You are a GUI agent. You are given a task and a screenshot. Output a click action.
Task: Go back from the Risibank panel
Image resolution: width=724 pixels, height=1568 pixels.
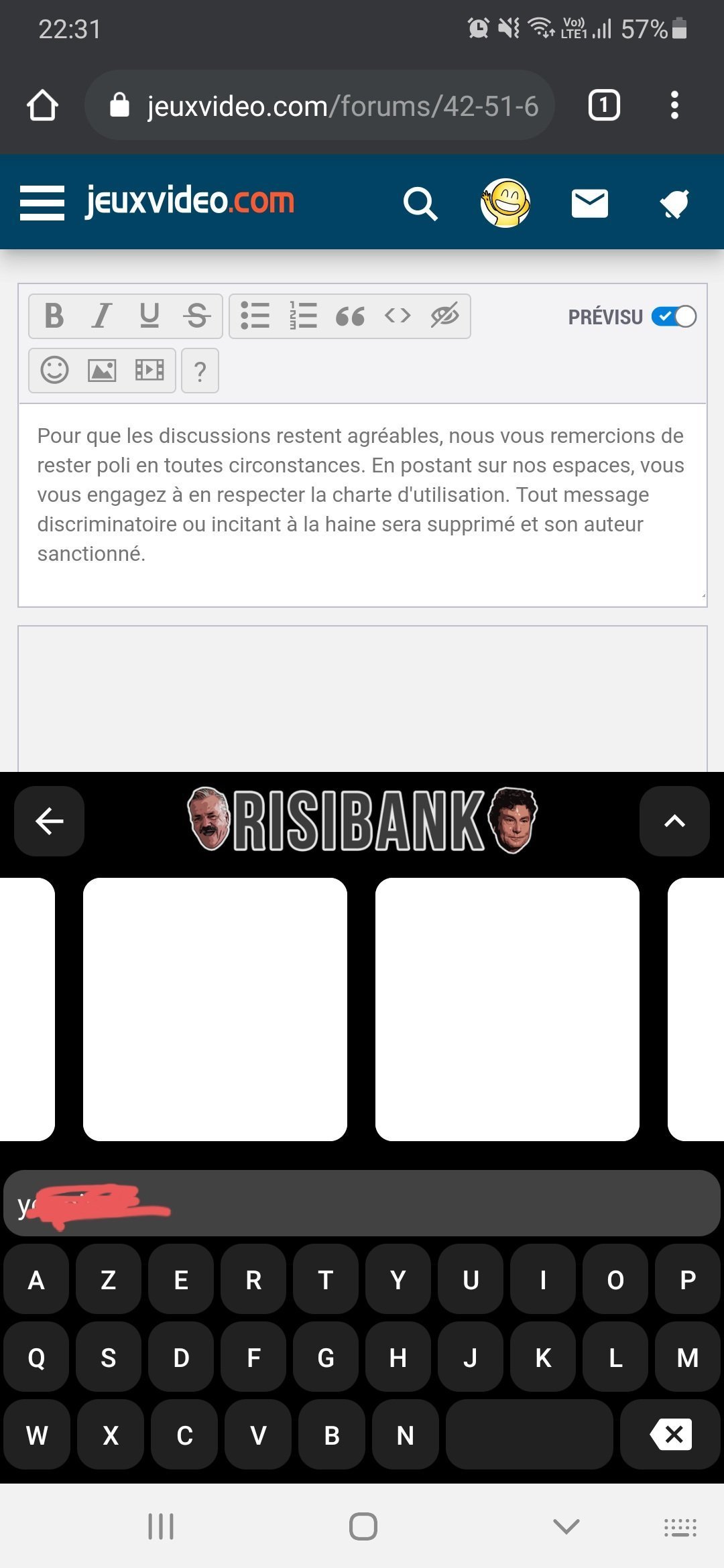click(50, 821)
